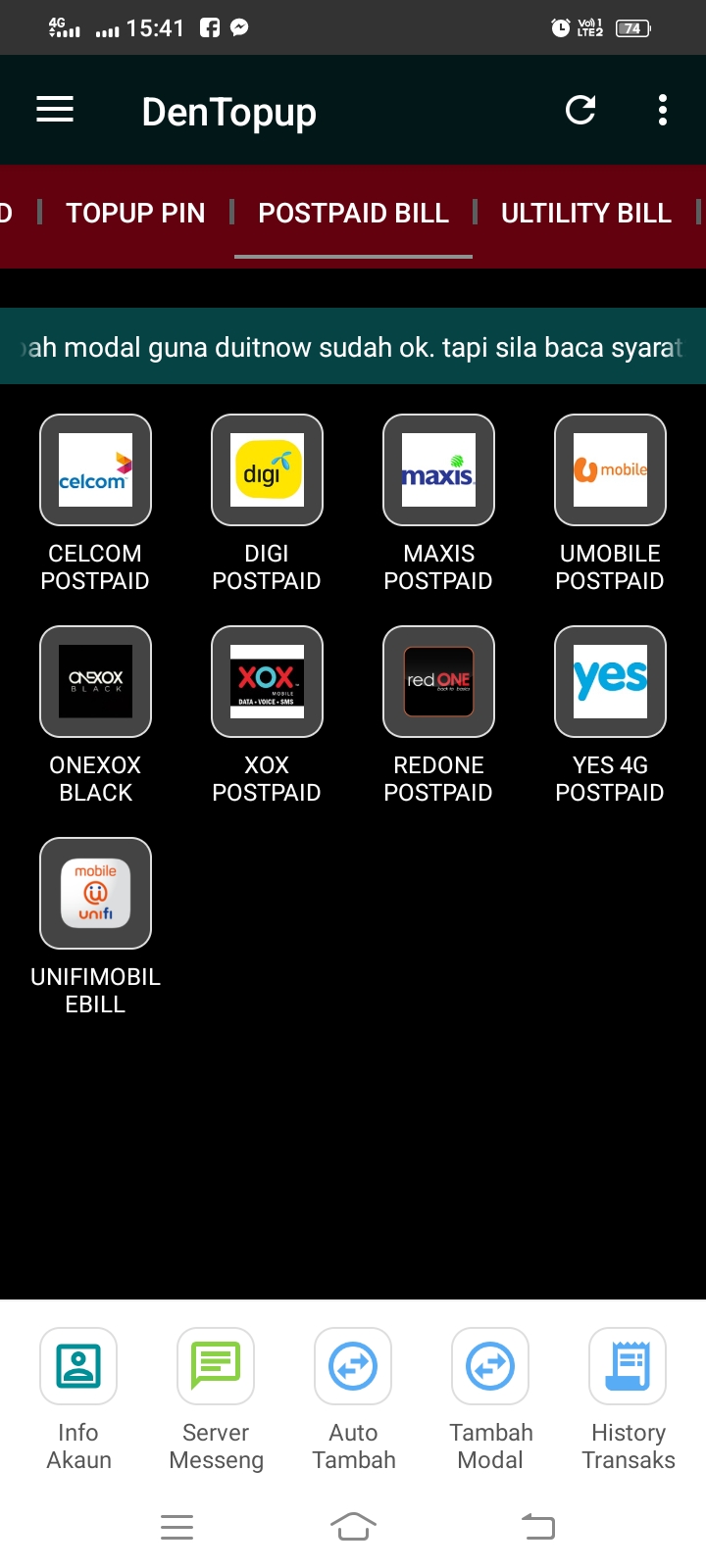Open the hamburger drawer menu
Screen dimensions: 706x1568
click(x=55, y=110)
